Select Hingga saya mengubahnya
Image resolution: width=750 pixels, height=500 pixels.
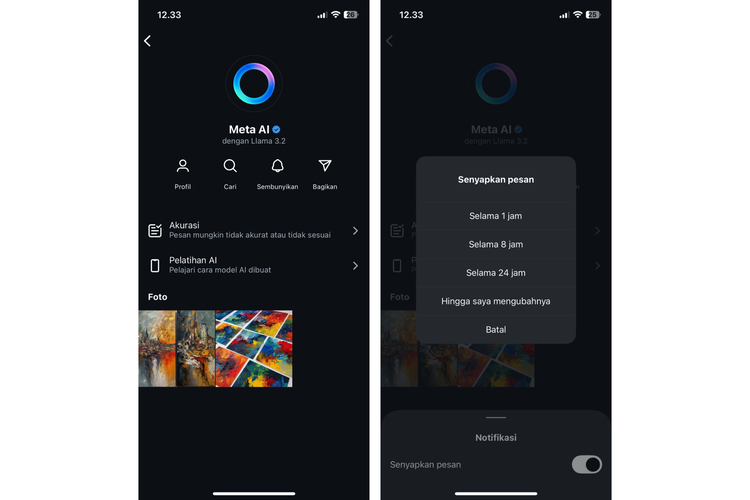pyautogui.click(x=495, y=301)
